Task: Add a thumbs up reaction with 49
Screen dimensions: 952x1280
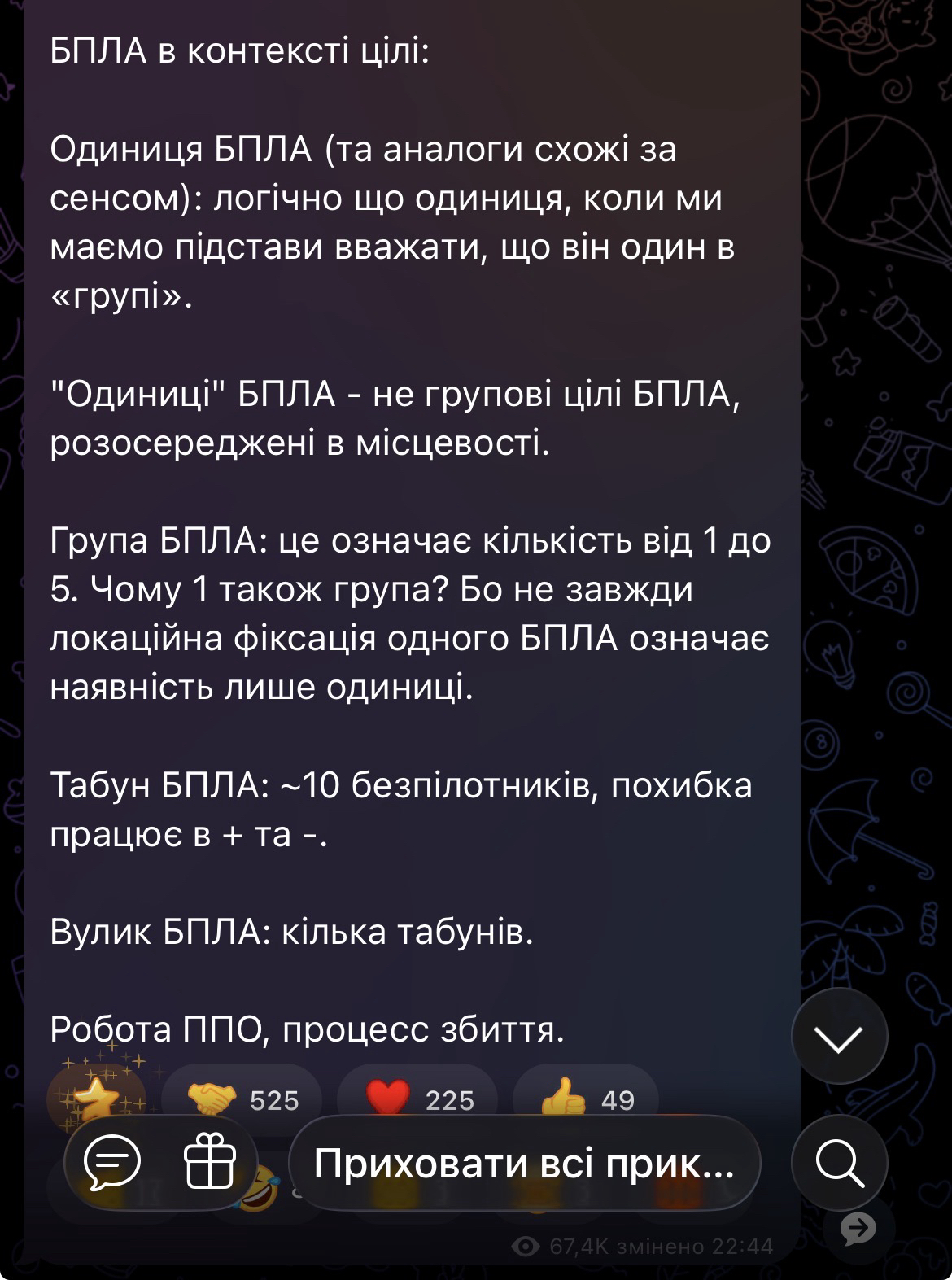Action: pos(586,1099)
